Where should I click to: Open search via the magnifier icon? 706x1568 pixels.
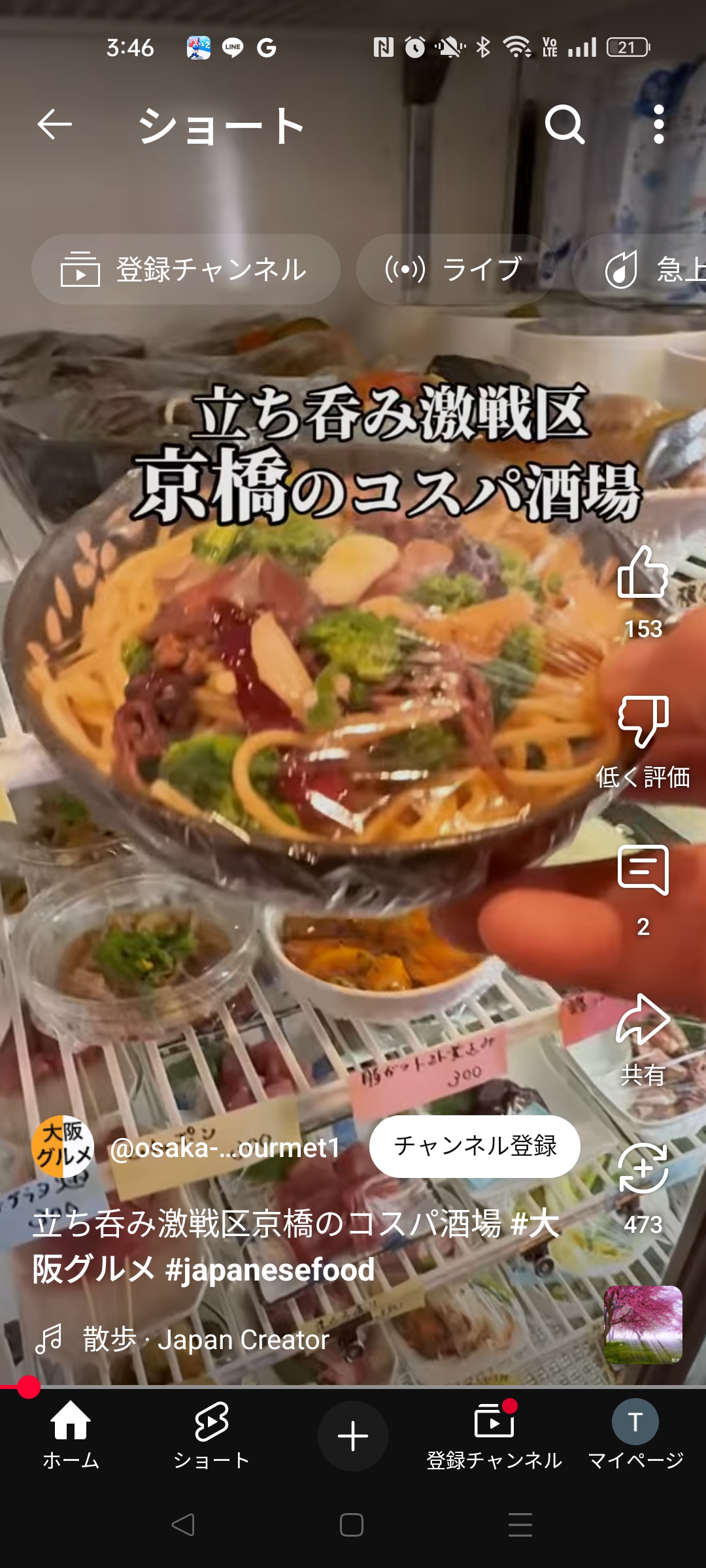click(565, 124)
